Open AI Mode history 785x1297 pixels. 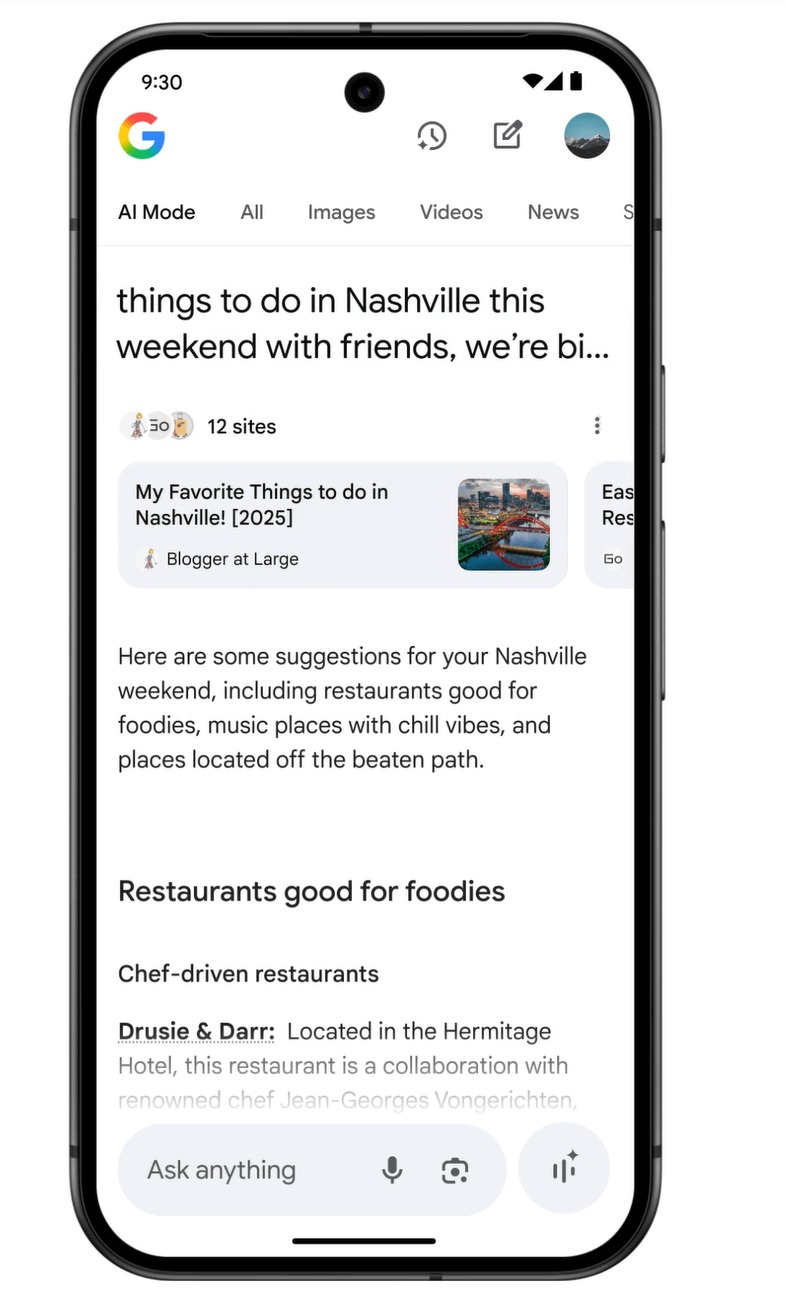pyautogui.click(x=431, y=136)
